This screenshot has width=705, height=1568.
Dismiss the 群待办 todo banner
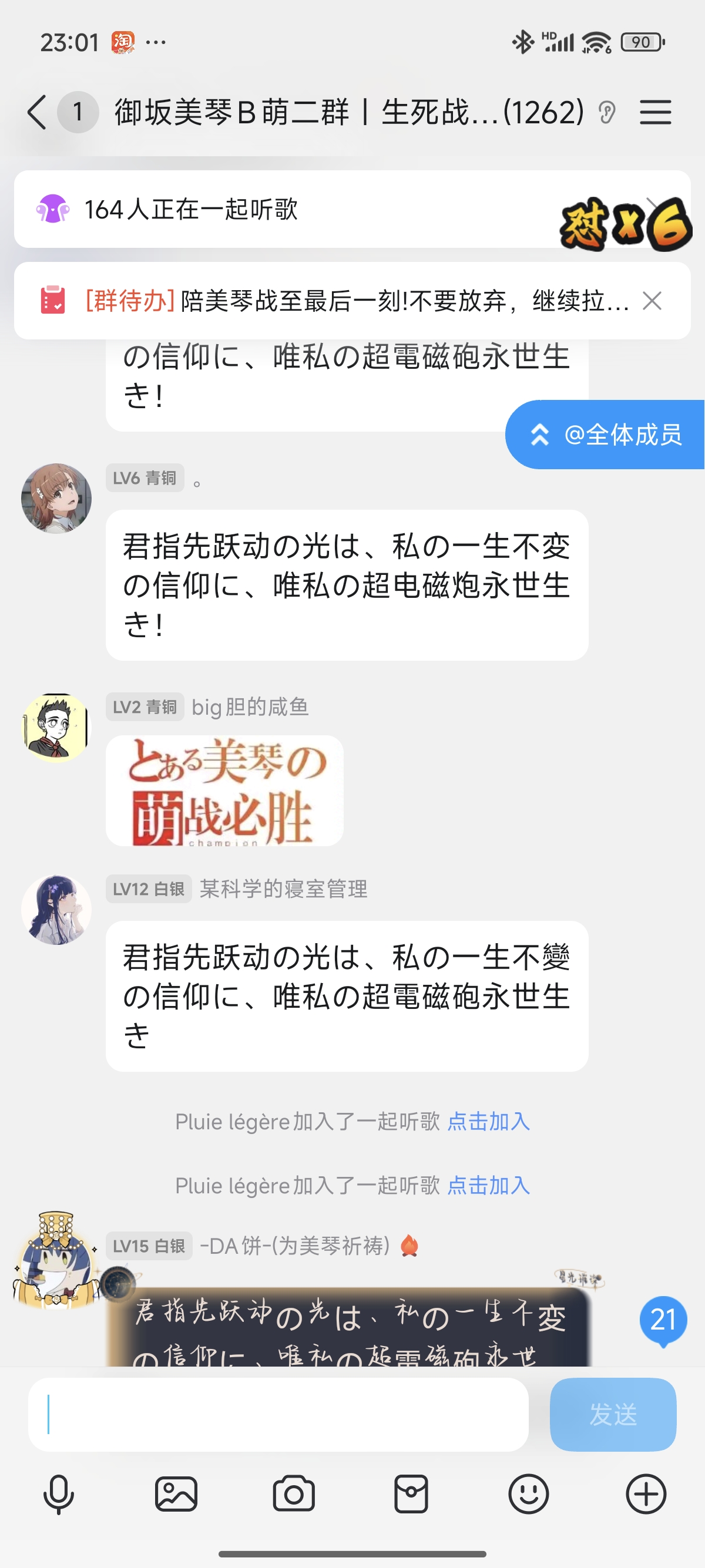(652, 301)
